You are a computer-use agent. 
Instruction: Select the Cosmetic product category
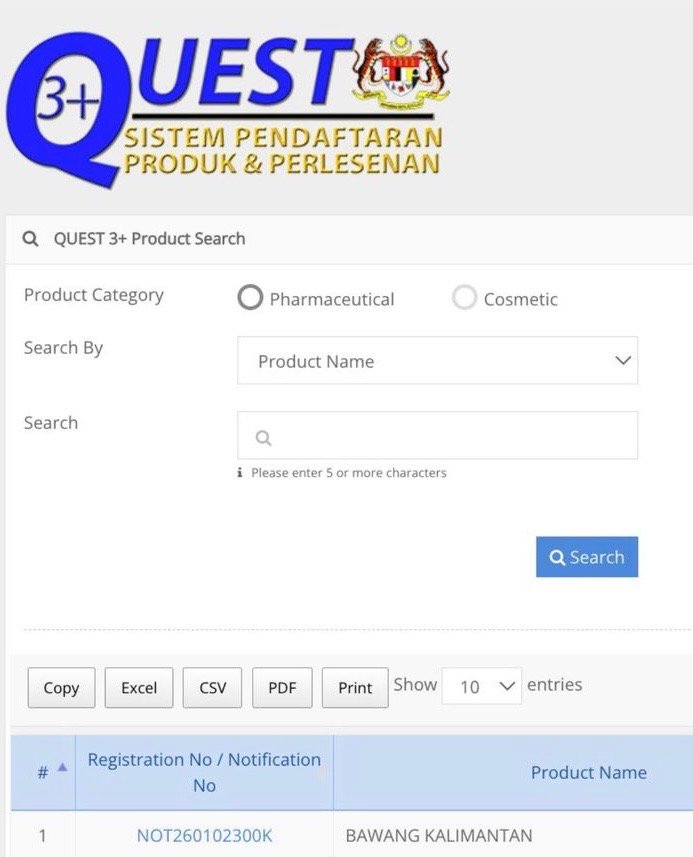pos(464,298)
